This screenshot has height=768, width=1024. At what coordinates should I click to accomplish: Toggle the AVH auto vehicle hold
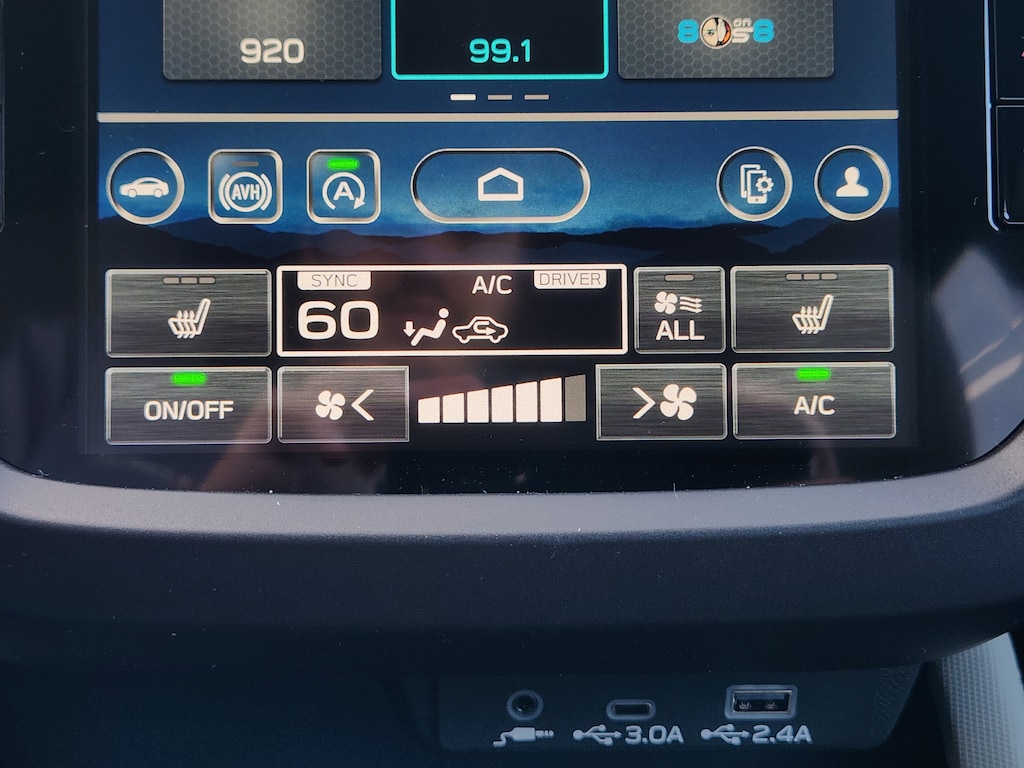[x=245, y=187]
